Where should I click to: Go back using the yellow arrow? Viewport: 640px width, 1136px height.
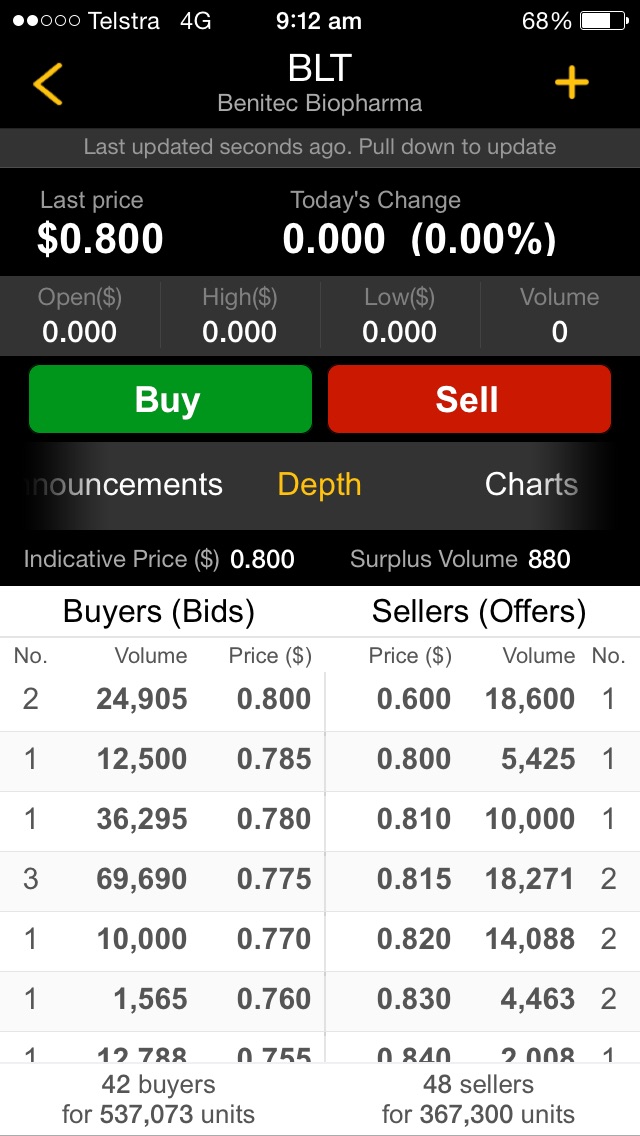click(48, 84)
